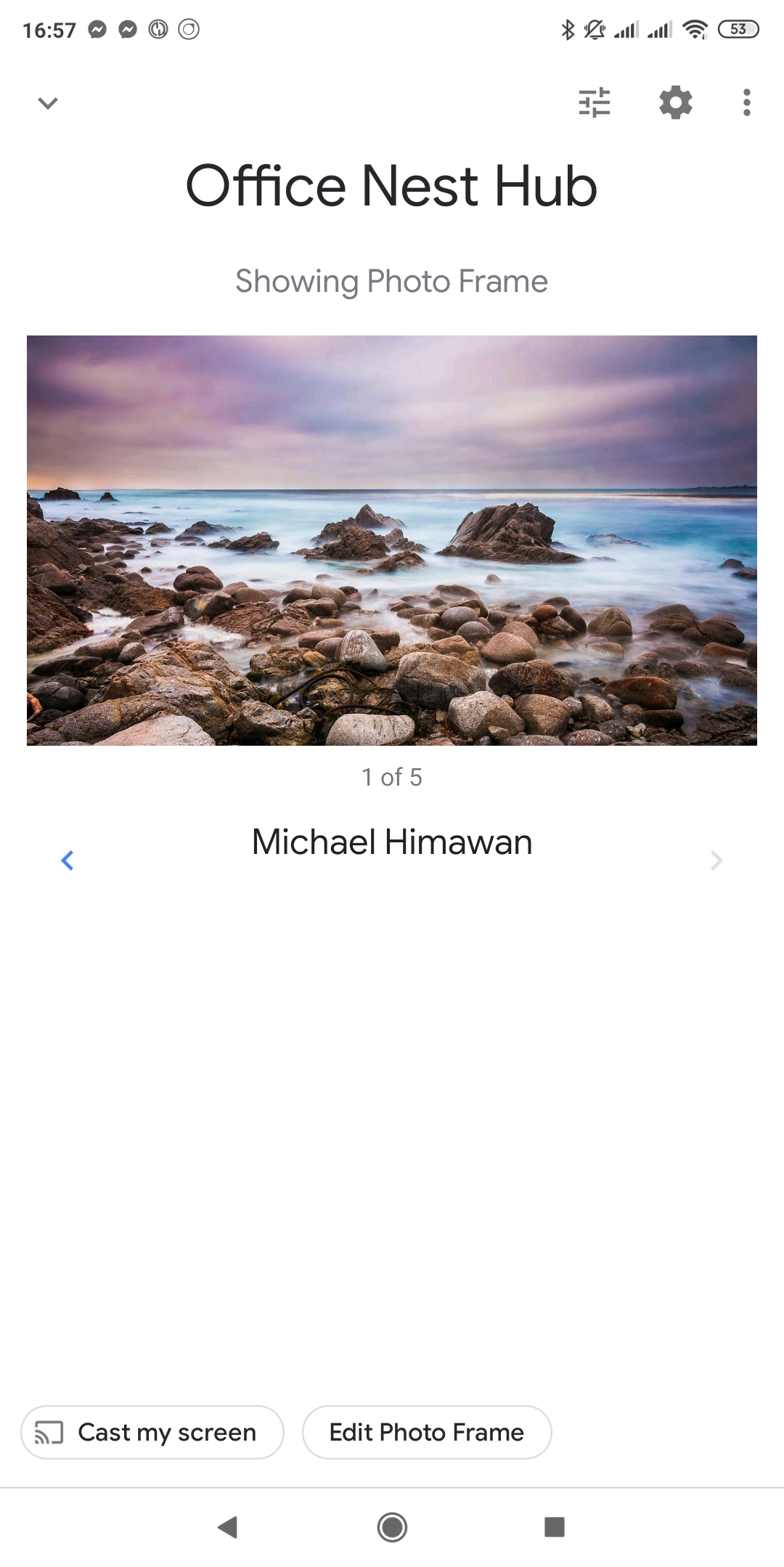
Task: Open the seascape photo preview
Action: (x=392, y=540)
